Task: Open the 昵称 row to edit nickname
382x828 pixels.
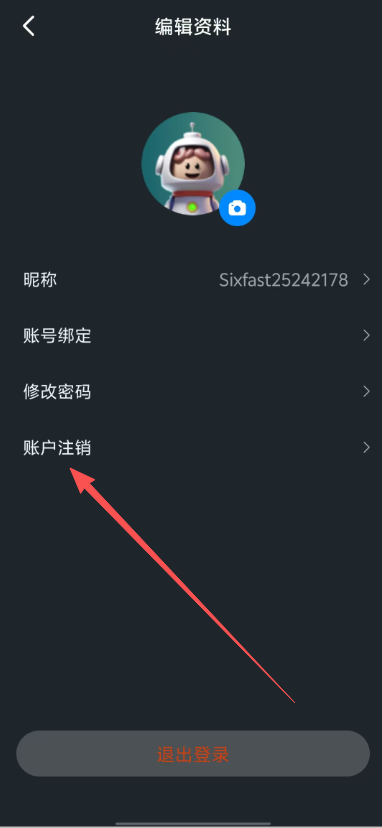Action: (191, 279)
